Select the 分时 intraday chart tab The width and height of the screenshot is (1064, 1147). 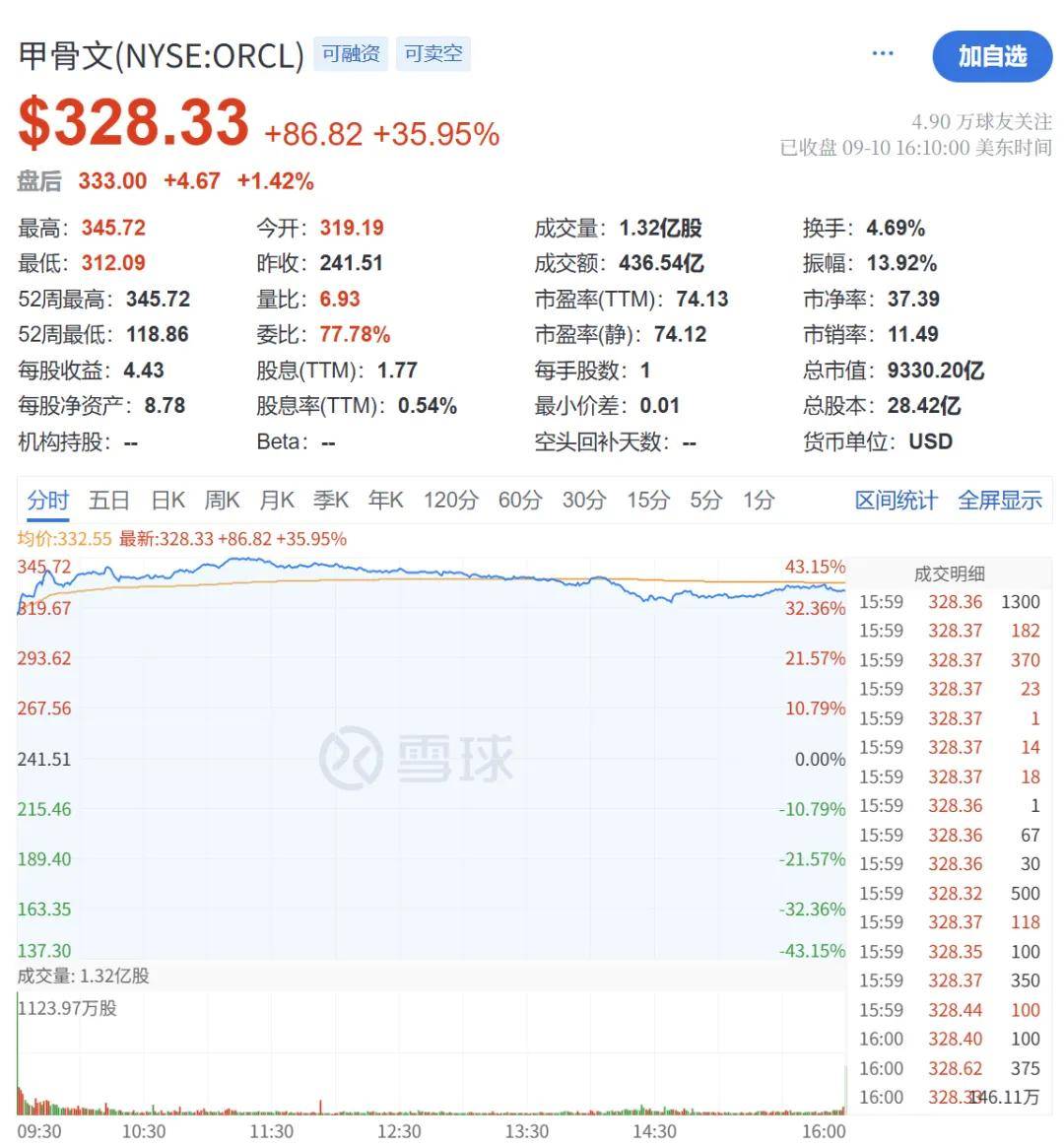[48, 501]
